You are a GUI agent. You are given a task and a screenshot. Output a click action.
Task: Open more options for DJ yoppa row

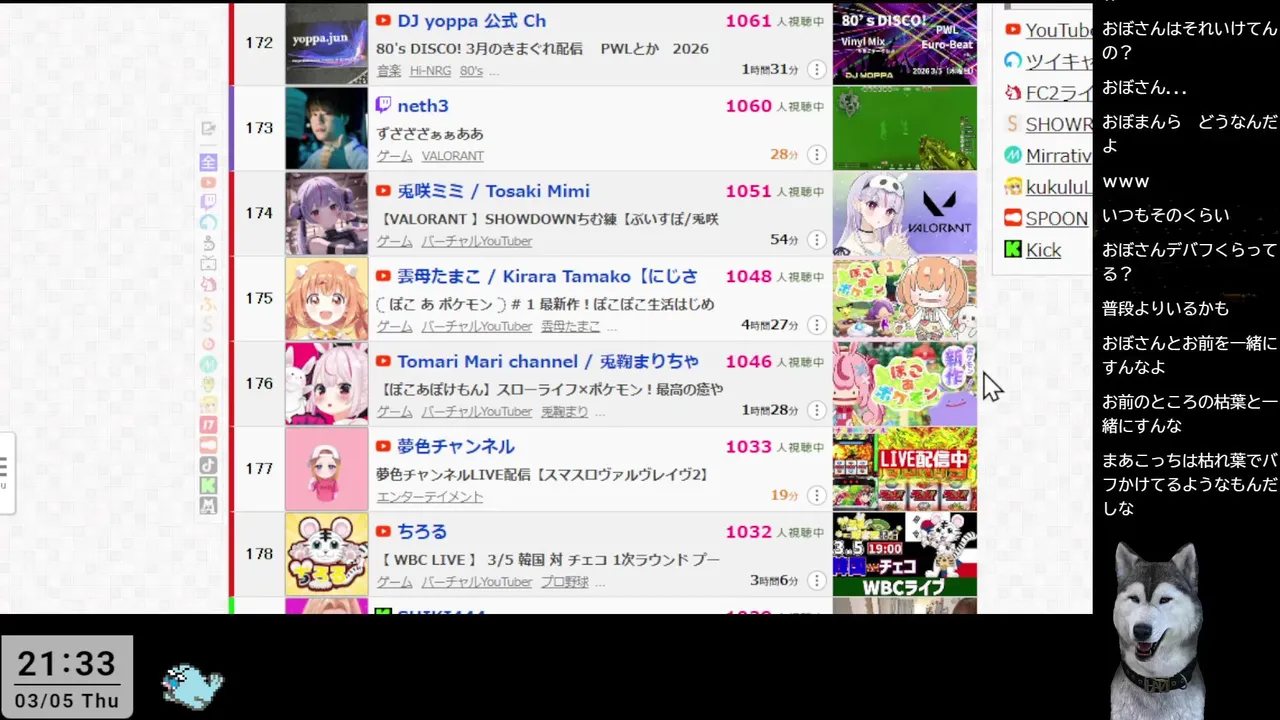[x=816, y=70]
